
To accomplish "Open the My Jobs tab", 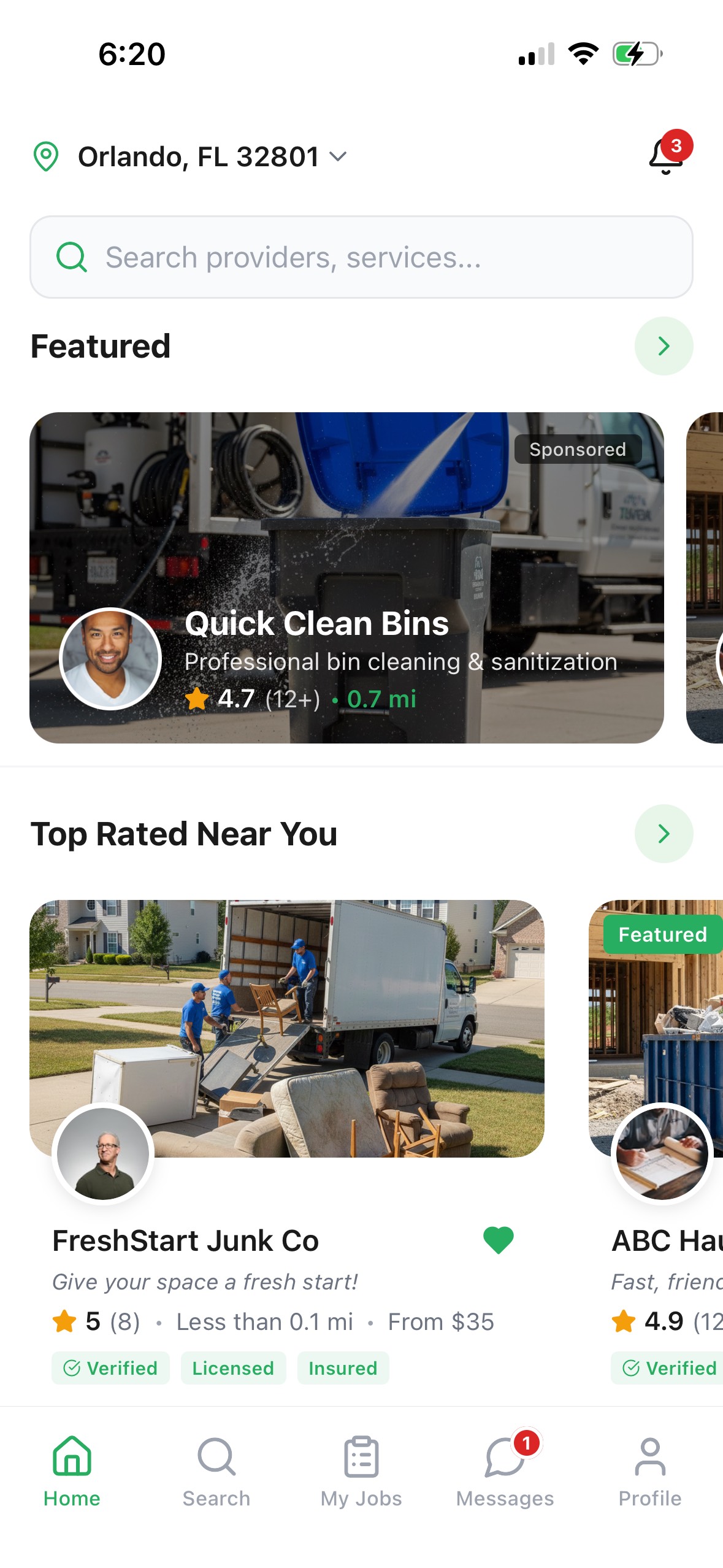I will 361,1470.
